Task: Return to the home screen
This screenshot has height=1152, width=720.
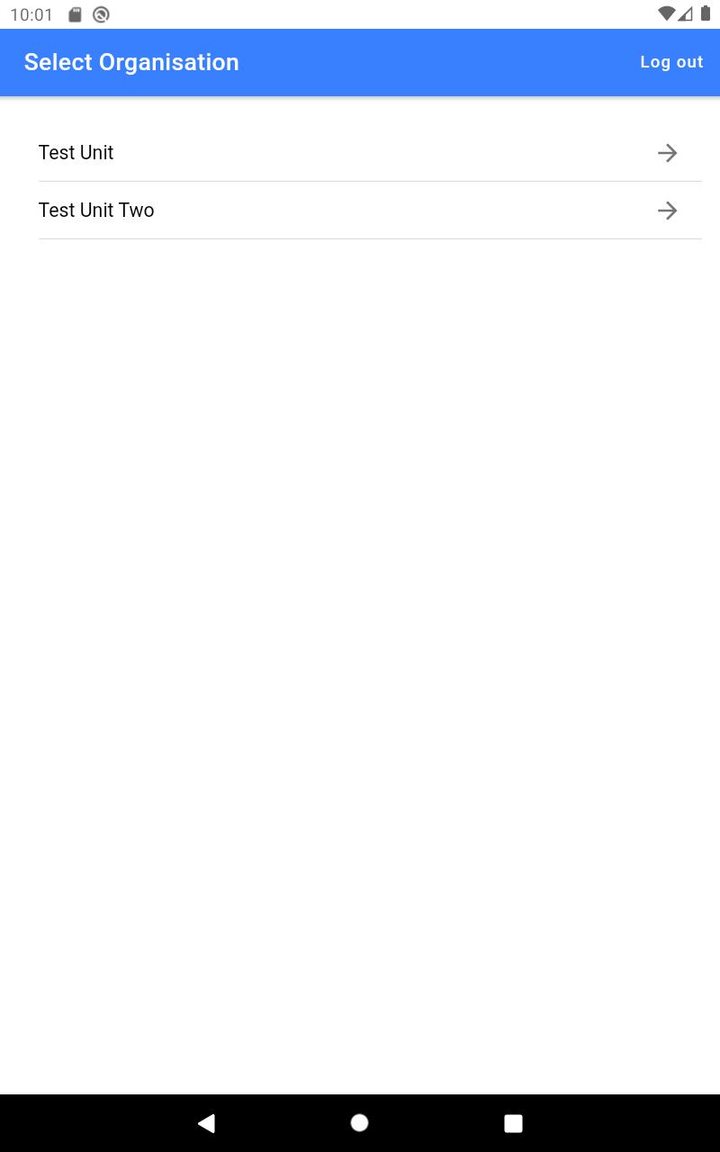Action: [x=360, y=1123]
